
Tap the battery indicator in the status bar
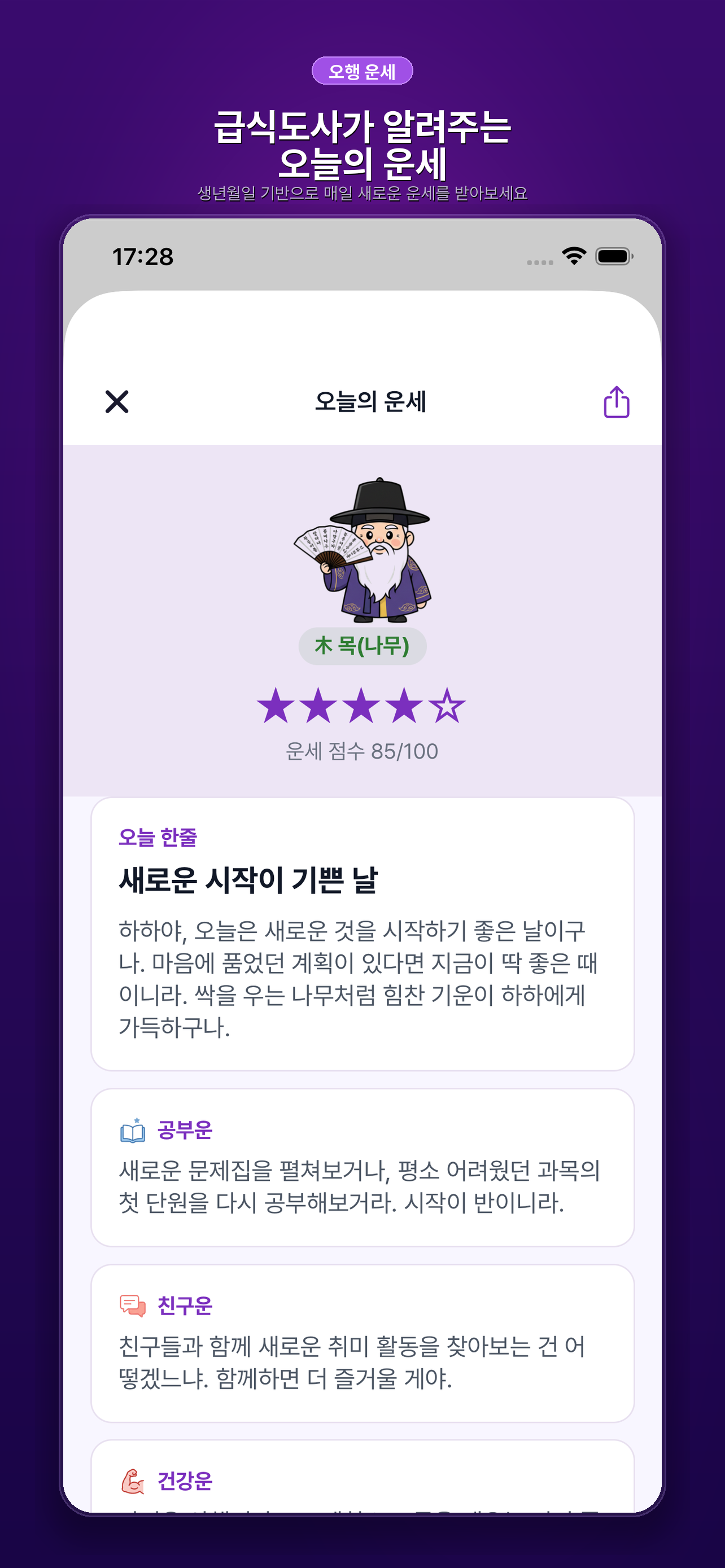(614, 256)
